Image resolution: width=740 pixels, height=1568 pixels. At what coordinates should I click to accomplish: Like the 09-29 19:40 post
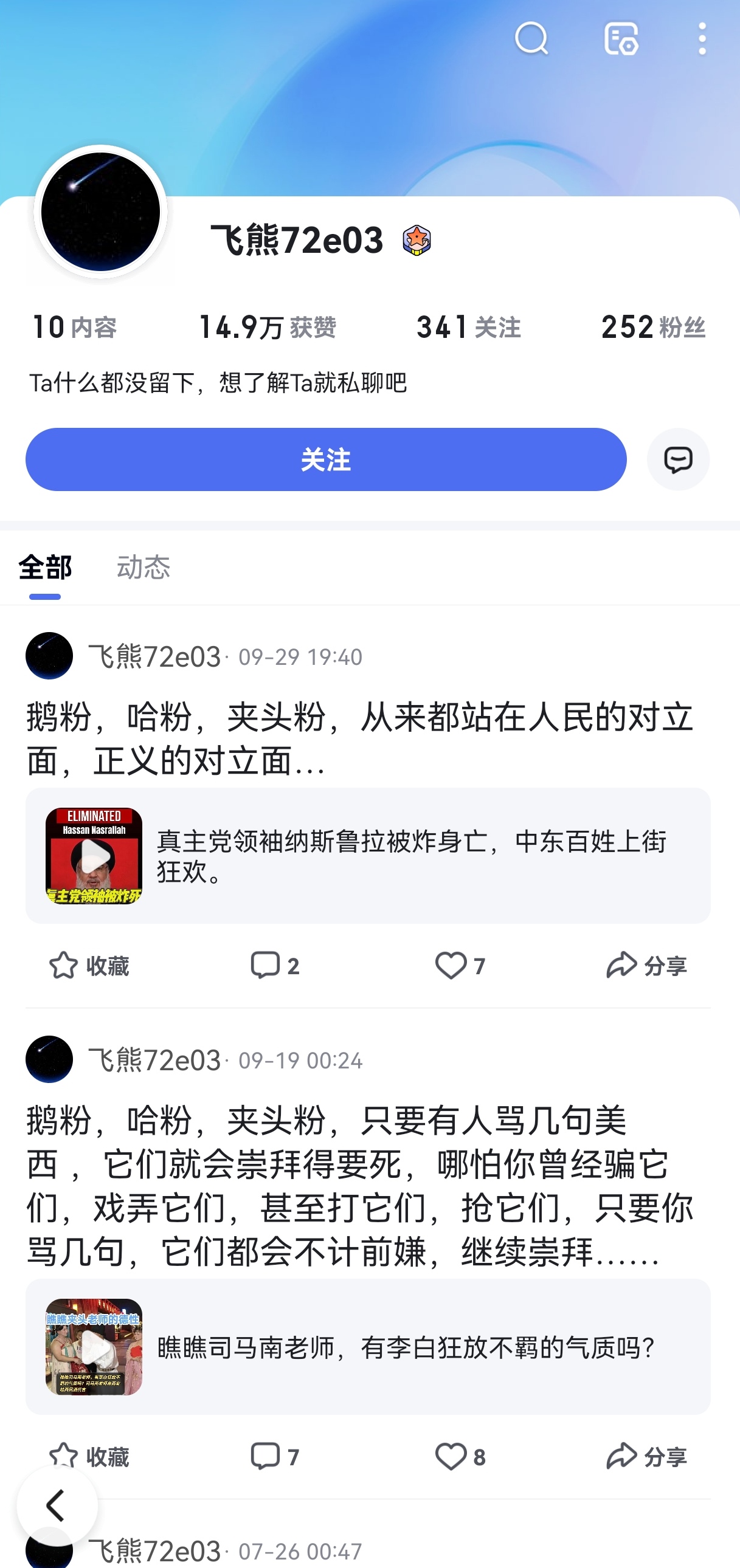coord(460,965)
